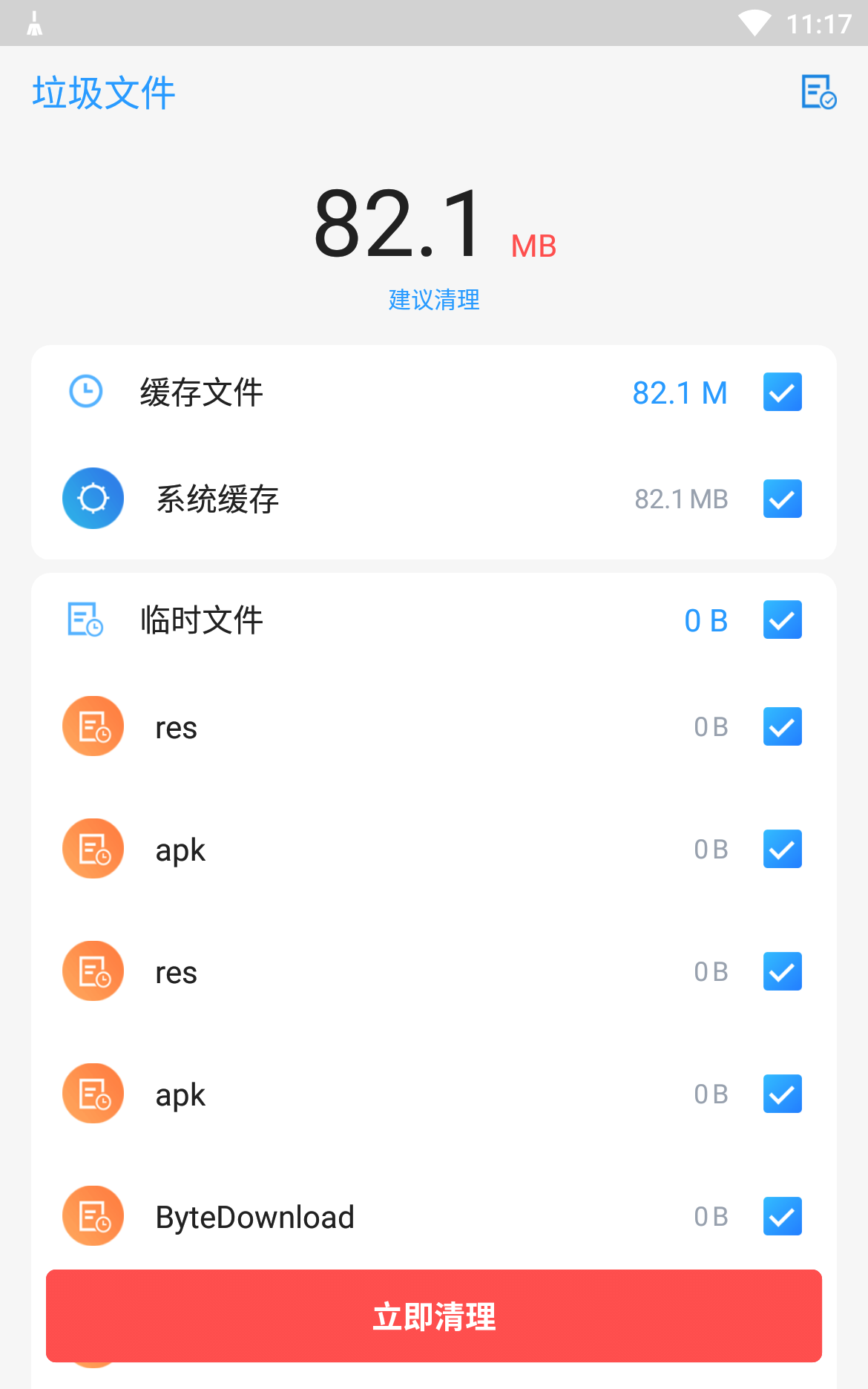Uncheck the 系统缓存 checkbox
Image resolution: width=868 pixels, height=1389 pixels.
(782, 499)
